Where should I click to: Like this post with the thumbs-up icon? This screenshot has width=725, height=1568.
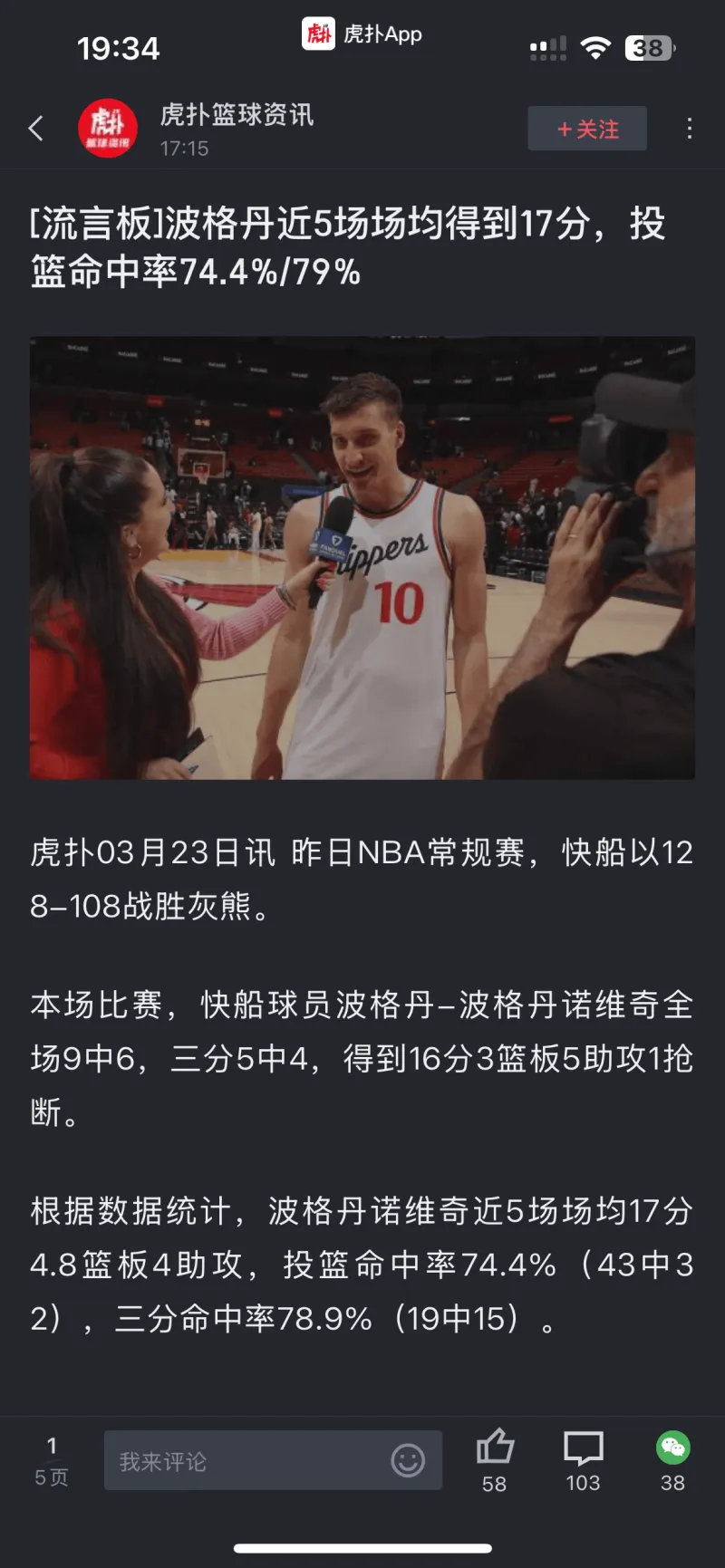(x=495, y=1448)
